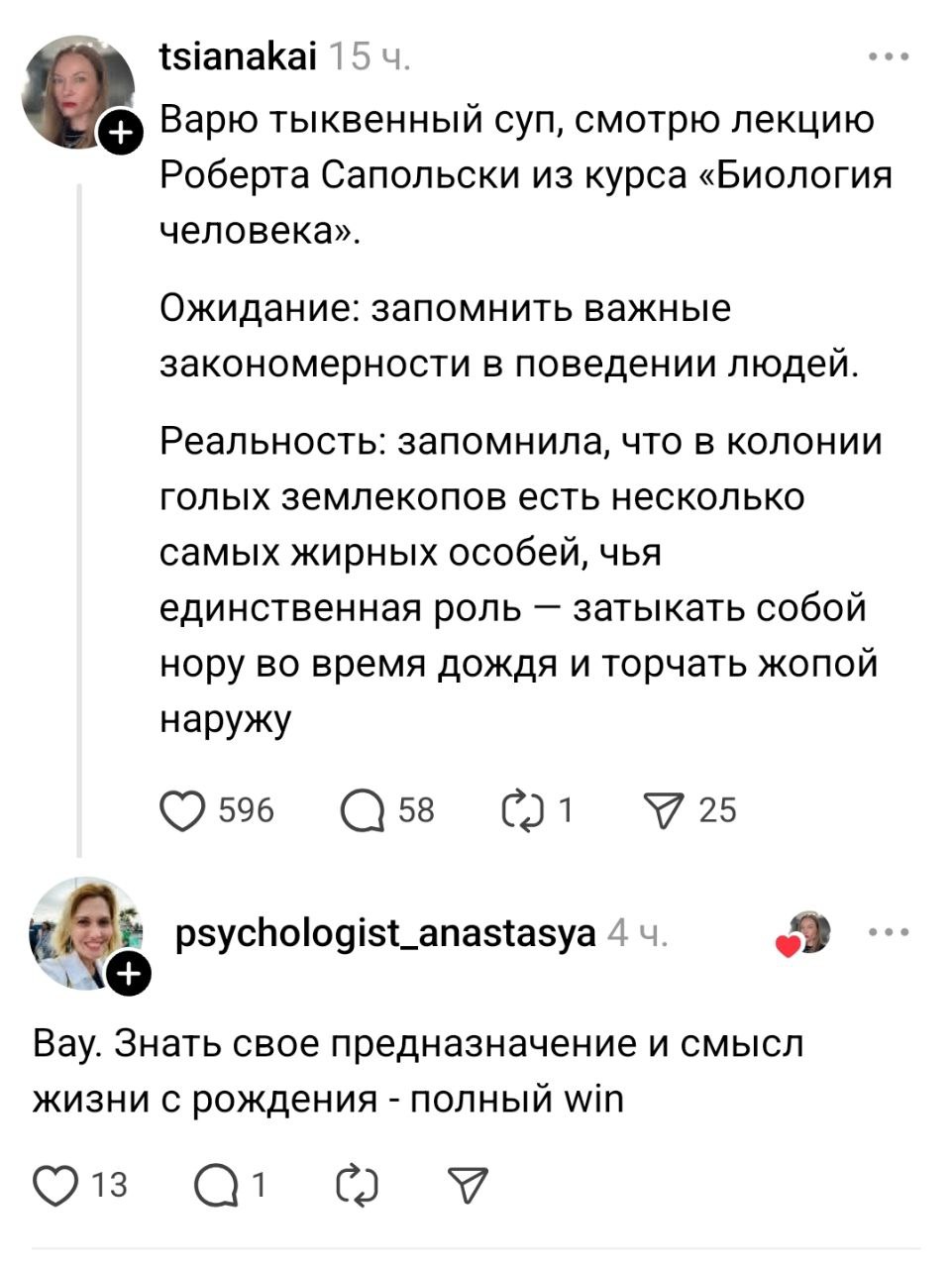
Task: Like psychologist_anastasya's reply
Action: coord(54,1184)
